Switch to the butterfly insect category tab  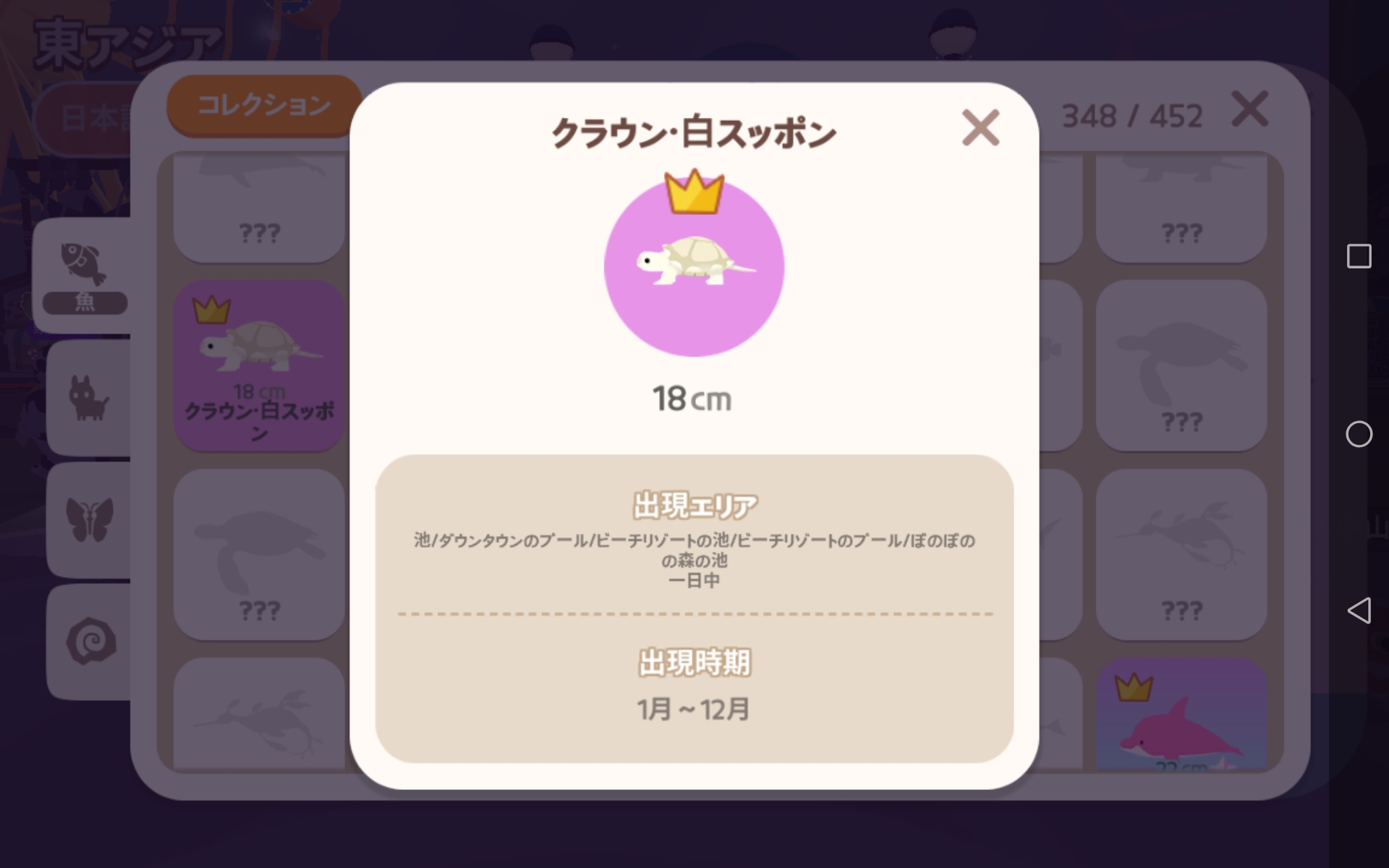point(89,519)
